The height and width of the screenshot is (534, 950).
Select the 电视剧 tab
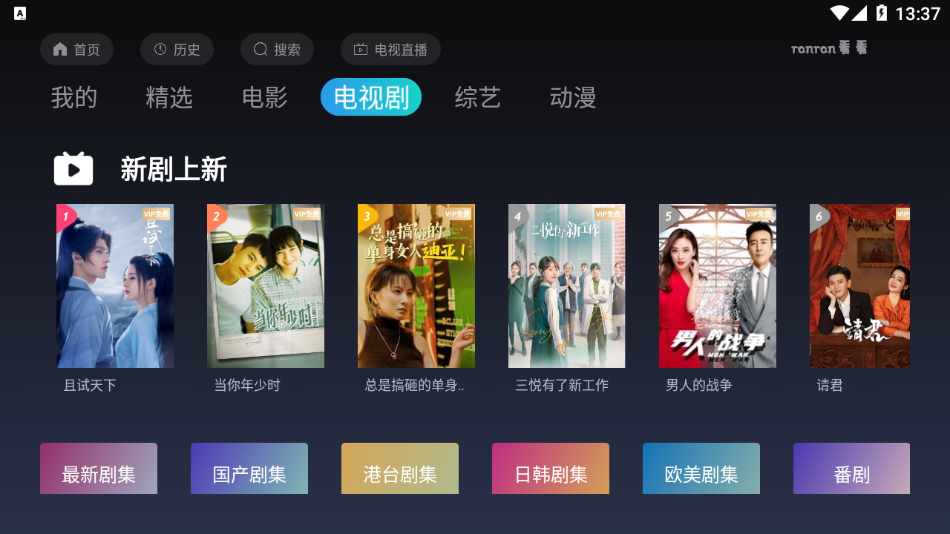pos(371,97)
